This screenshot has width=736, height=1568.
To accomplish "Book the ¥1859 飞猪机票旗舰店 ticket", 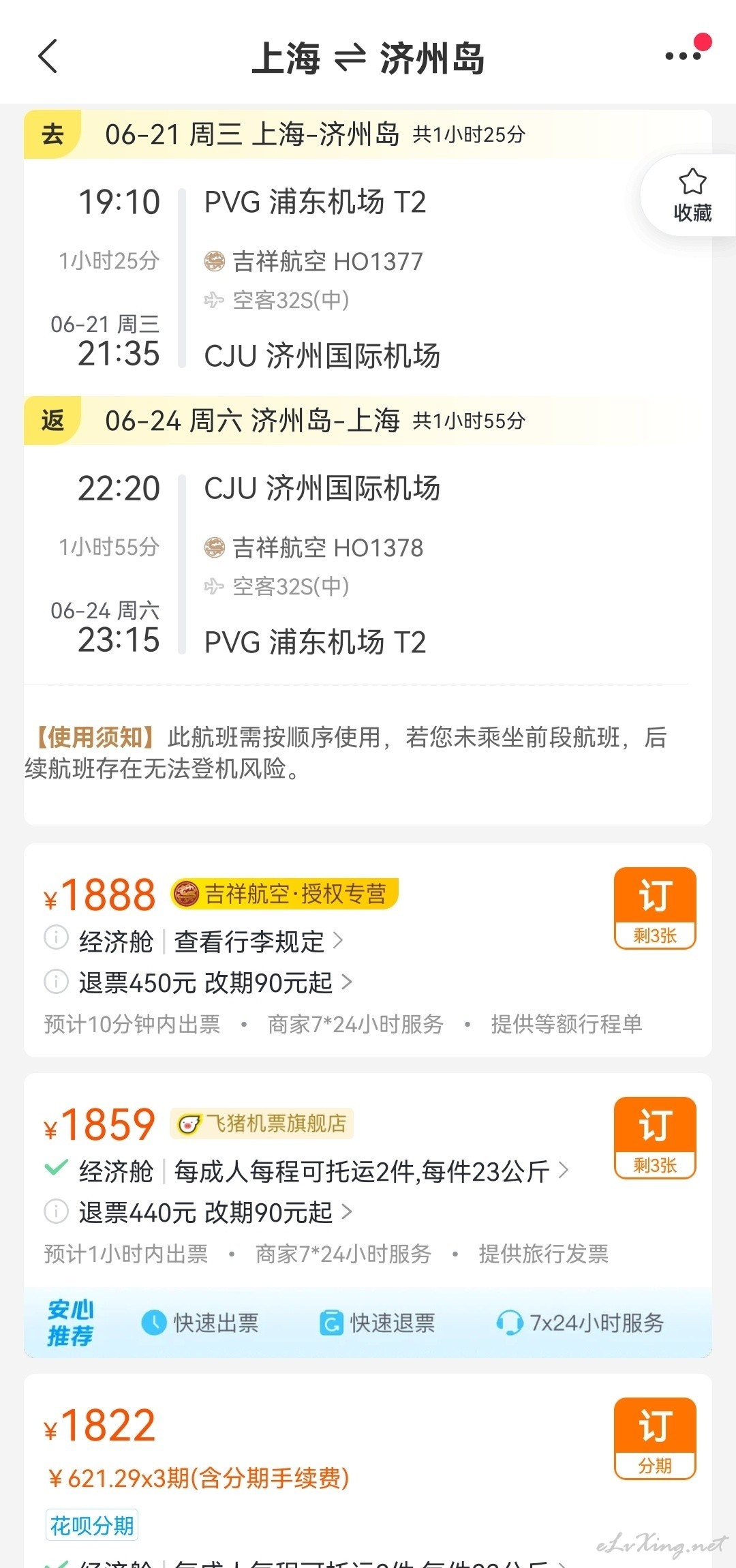I will (x=655, y=1137).
